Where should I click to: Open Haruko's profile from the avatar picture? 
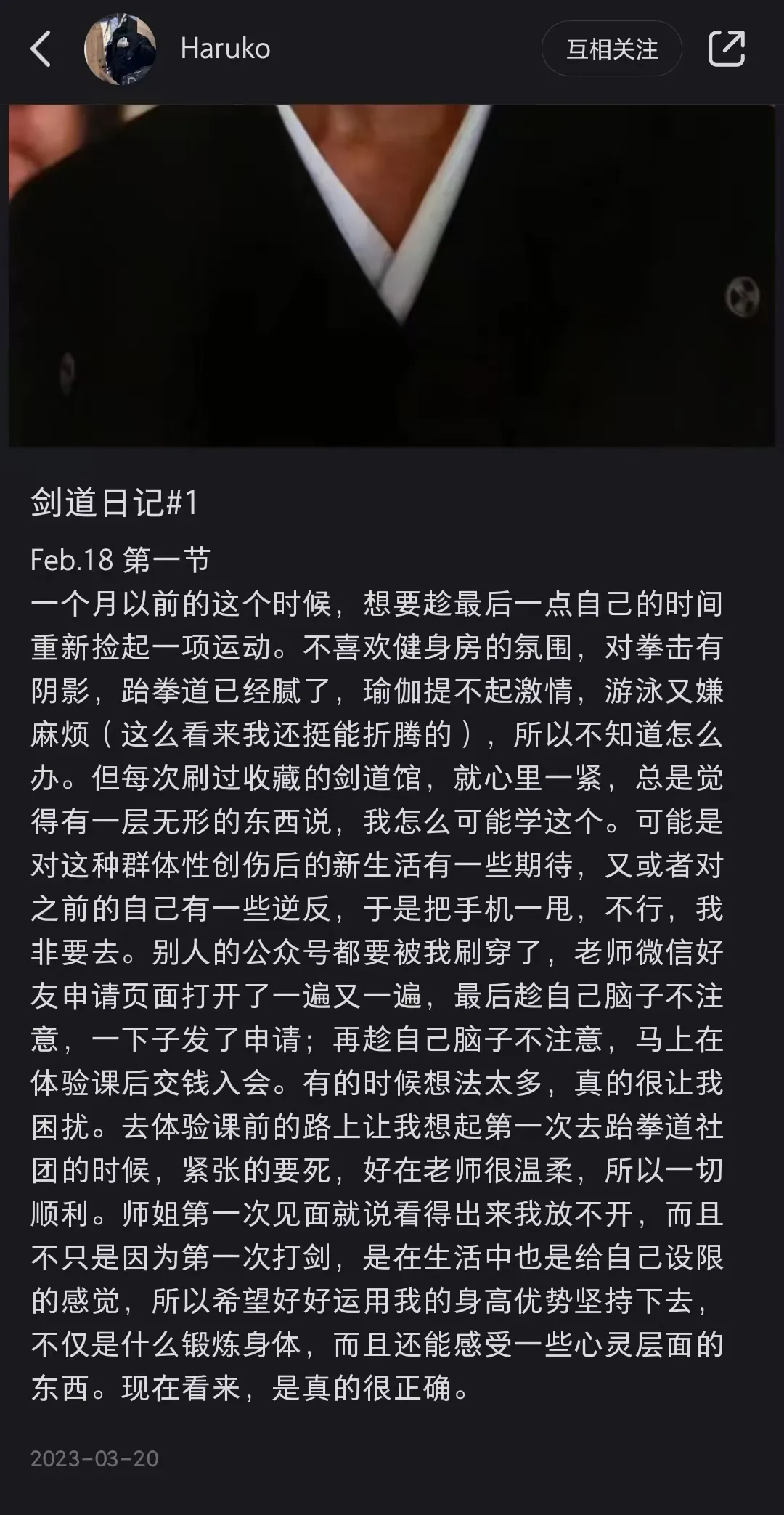(x=120, y=49)
